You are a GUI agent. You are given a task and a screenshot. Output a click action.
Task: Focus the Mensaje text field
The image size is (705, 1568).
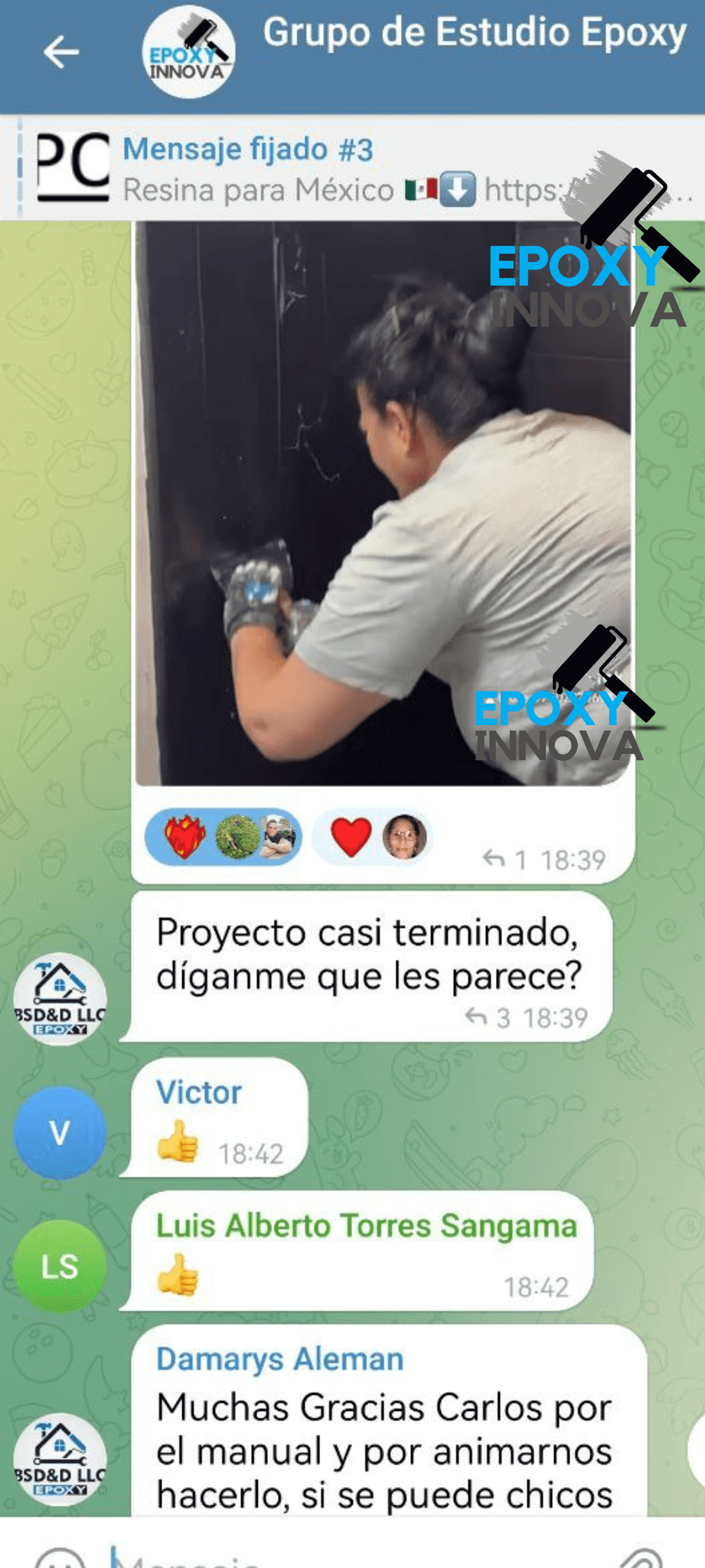pyautogui.click(x=344, y=1557)
